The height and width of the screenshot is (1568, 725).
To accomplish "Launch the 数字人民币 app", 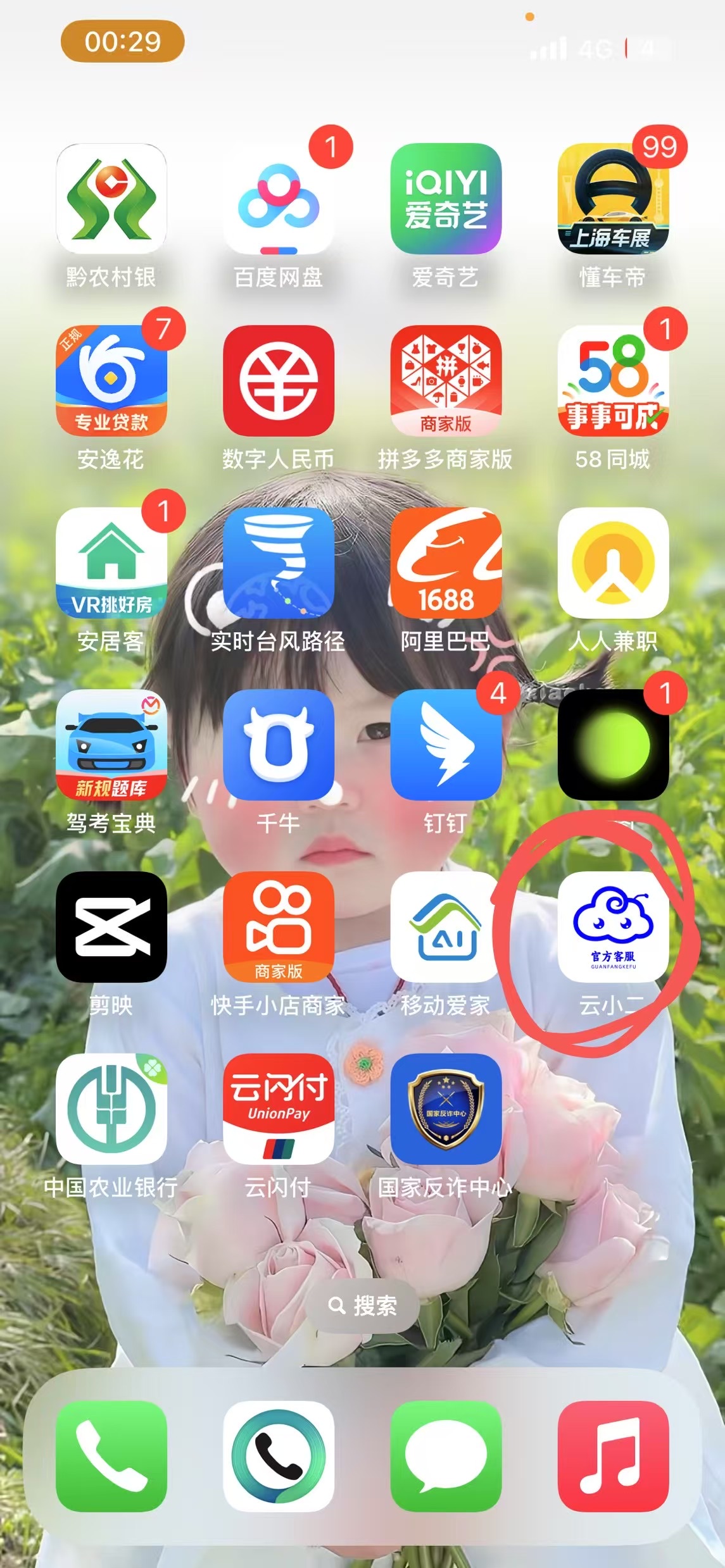I will click(279, 381).
